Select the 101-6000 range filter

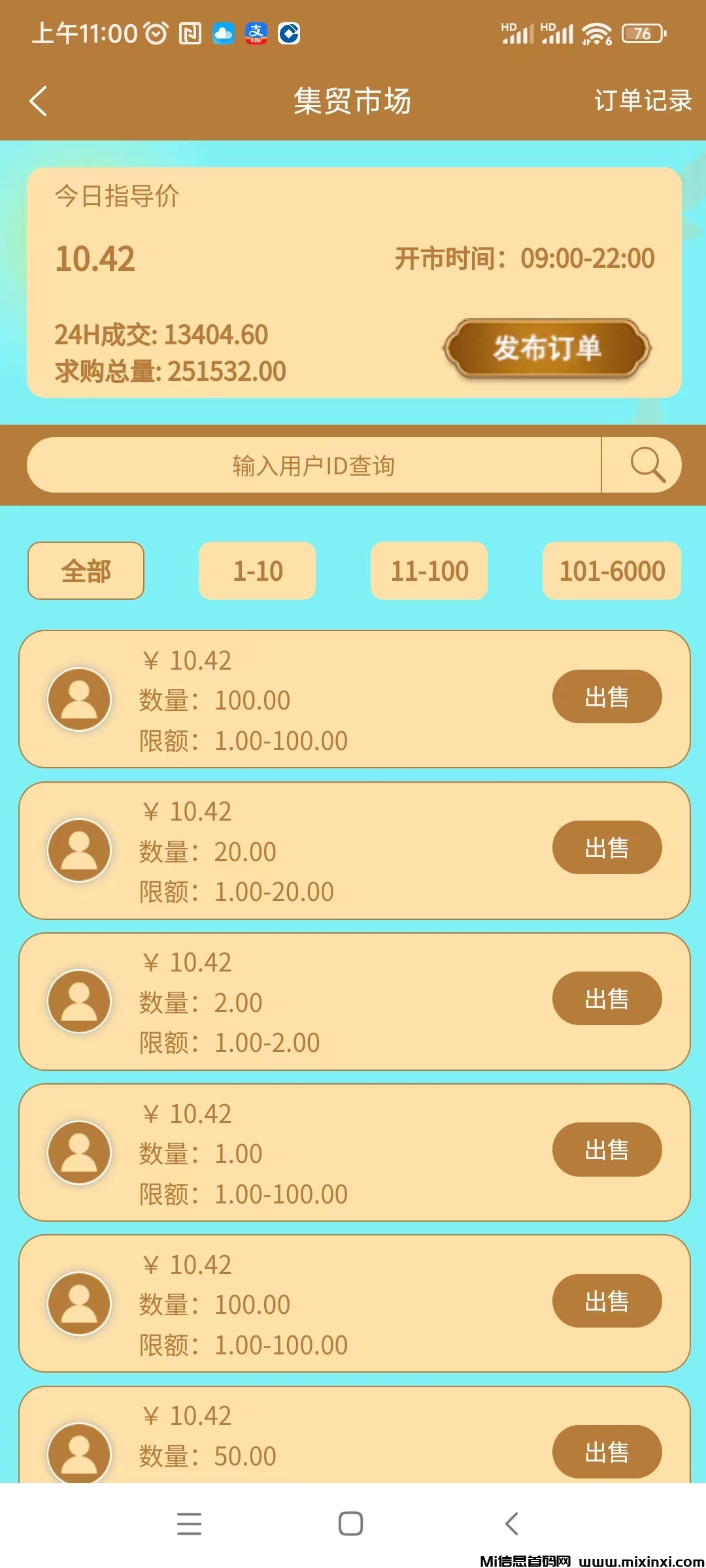coord(612,570)
